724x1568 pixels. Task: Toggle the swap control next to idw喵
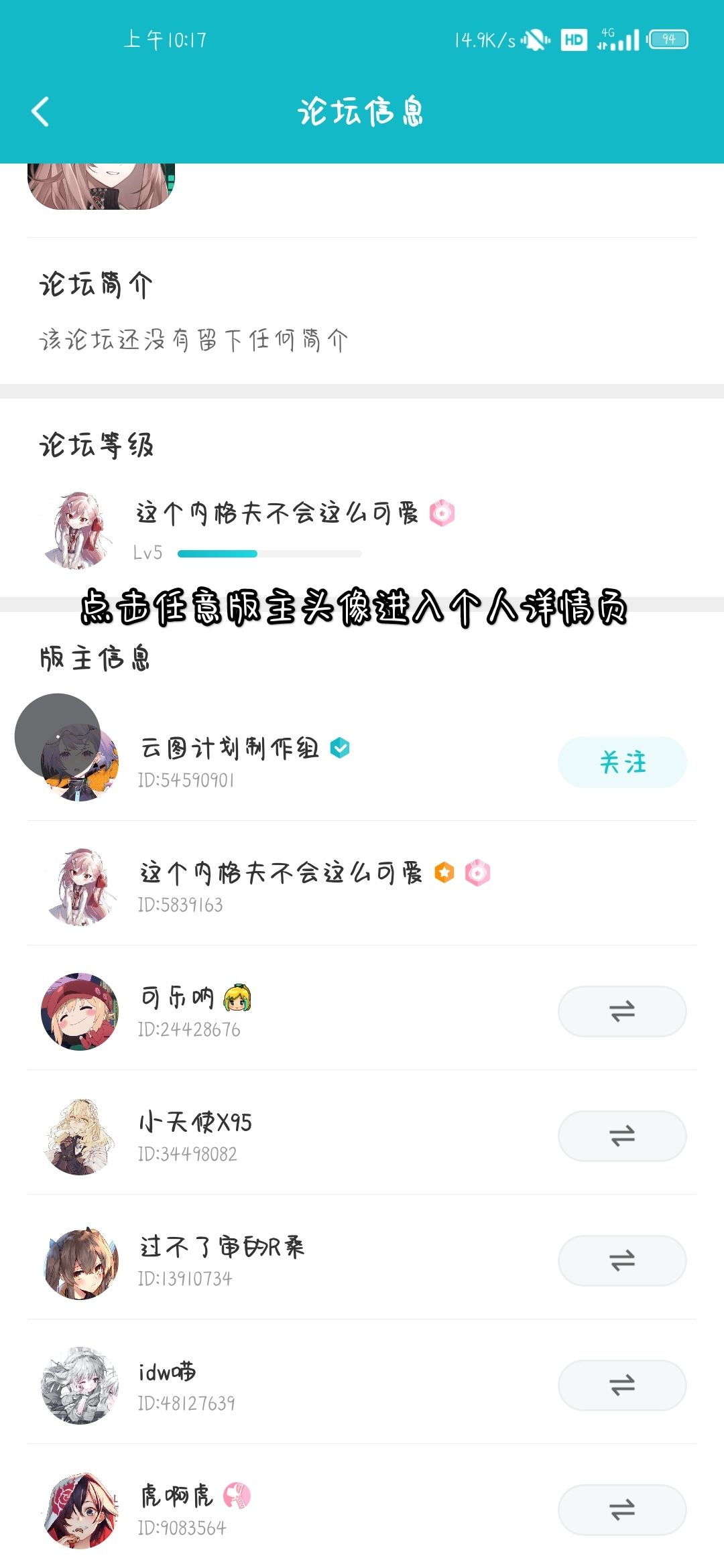click(622, 1385)
